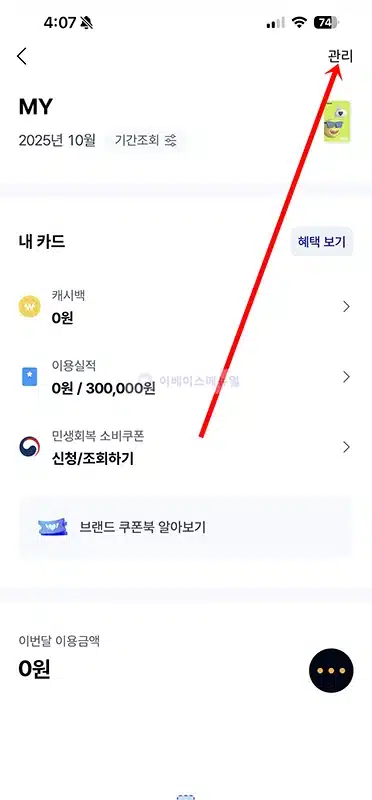372x800 pixels.
Task: Open the black floating three-dots button
Action: click(x=331, y=670)
